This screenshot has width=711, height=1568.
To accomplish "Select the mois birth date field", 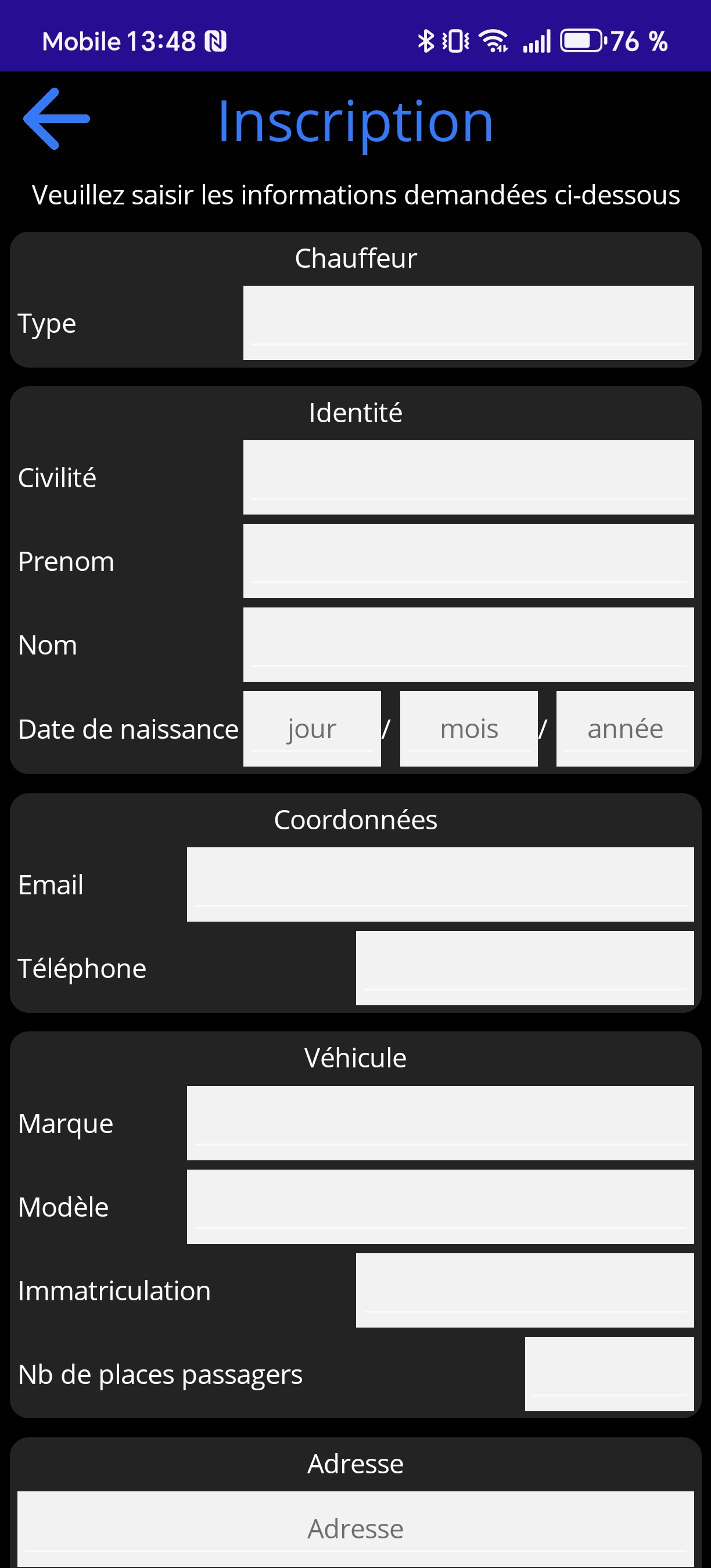I will tap(468, 728).
